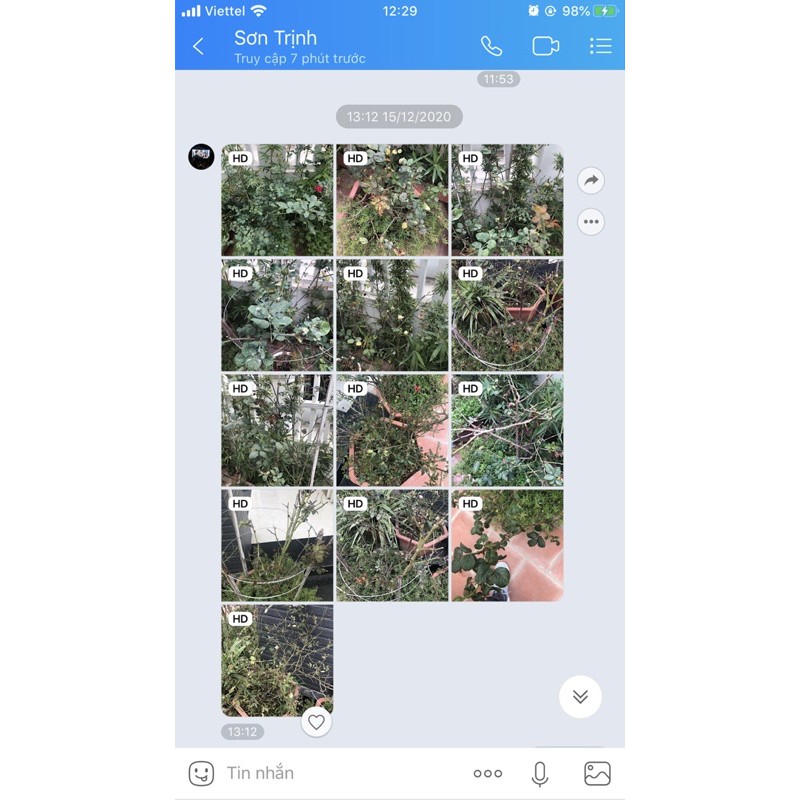This screenshot has width=800, height=800.
Task: Forward the photo album with share arrow
Action: (x=591, y=181)
